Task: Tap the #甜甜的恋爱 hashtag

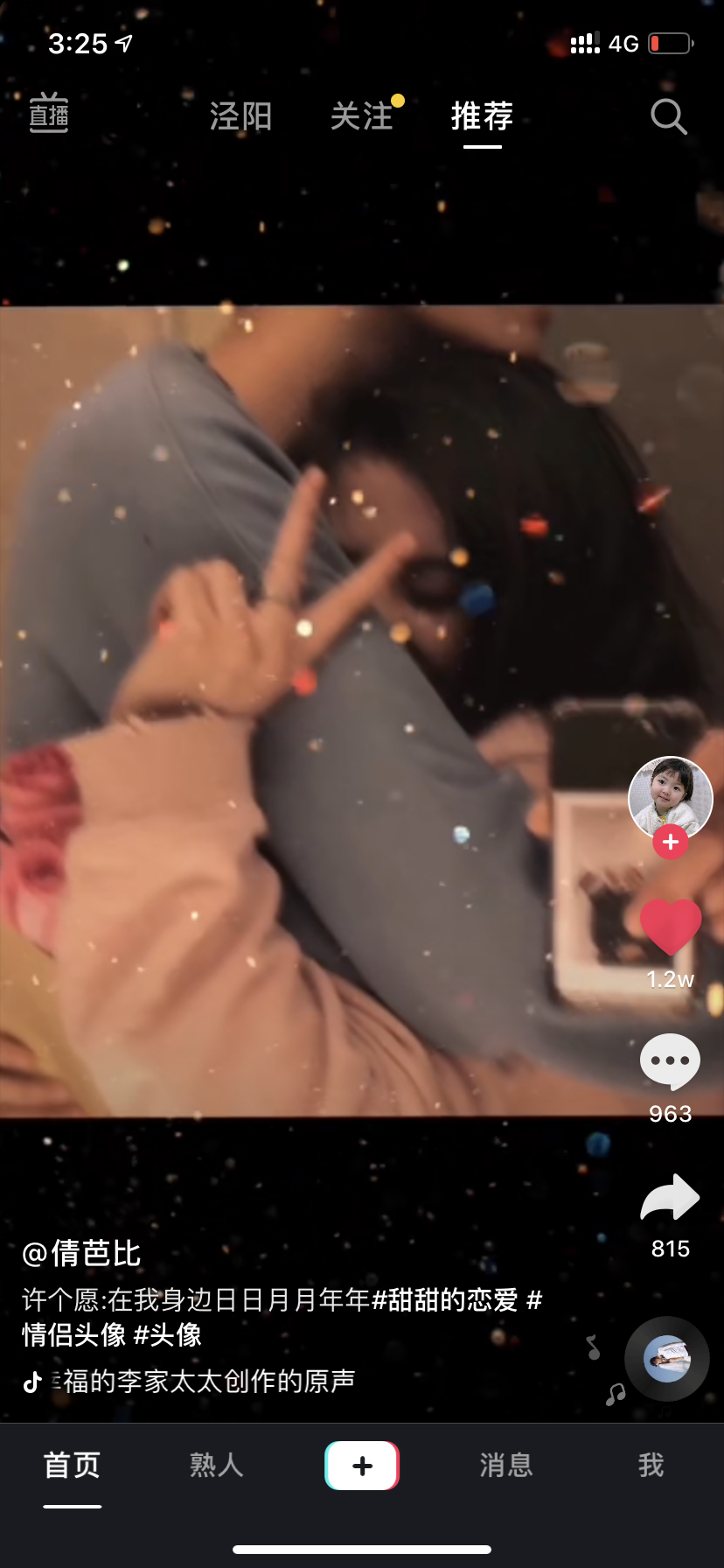Action: click(x=445, y=1300)
